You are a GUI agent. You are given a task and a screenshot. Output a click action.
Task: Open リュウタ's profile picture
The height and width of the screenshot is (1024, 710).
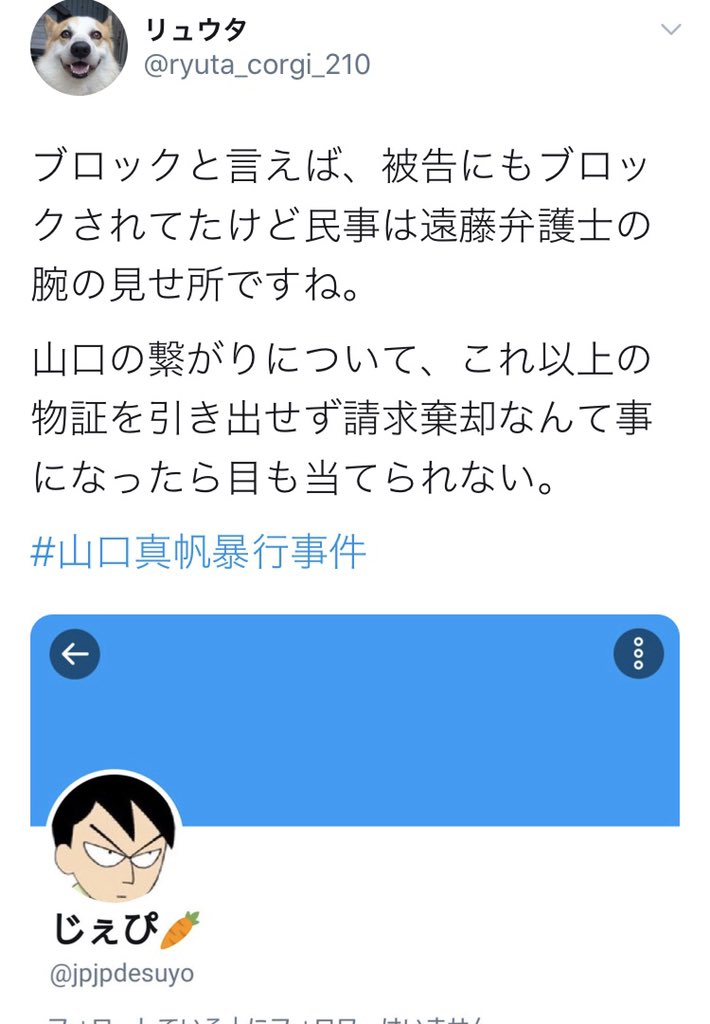click(79, 47)
